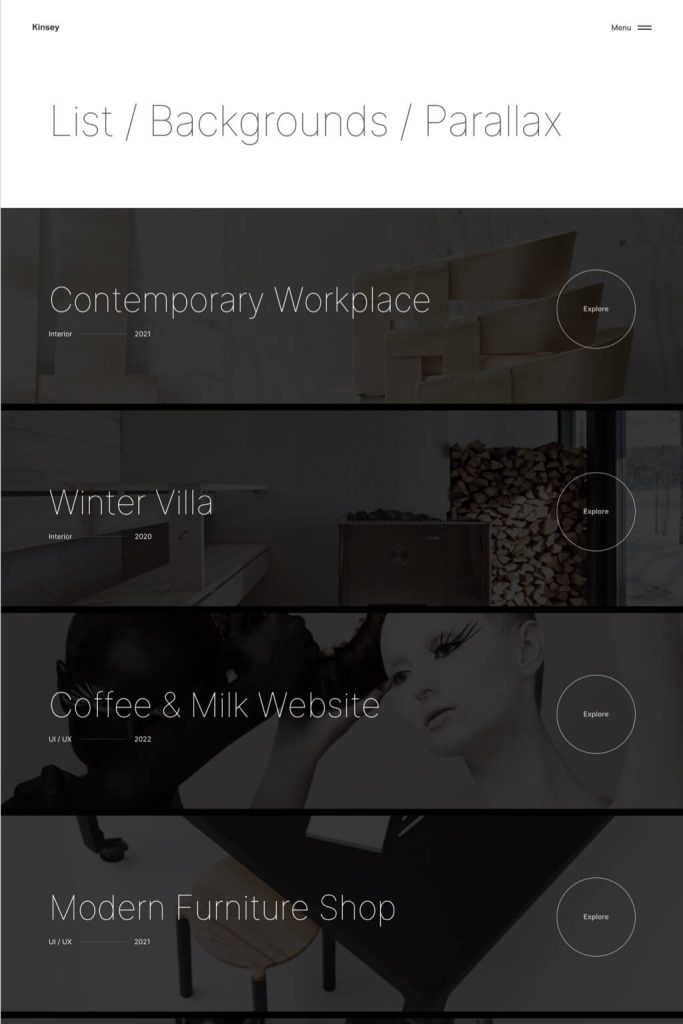
Task: Open the Menu hamburger button
Action: pyautogui.click(x=632, y=28)
